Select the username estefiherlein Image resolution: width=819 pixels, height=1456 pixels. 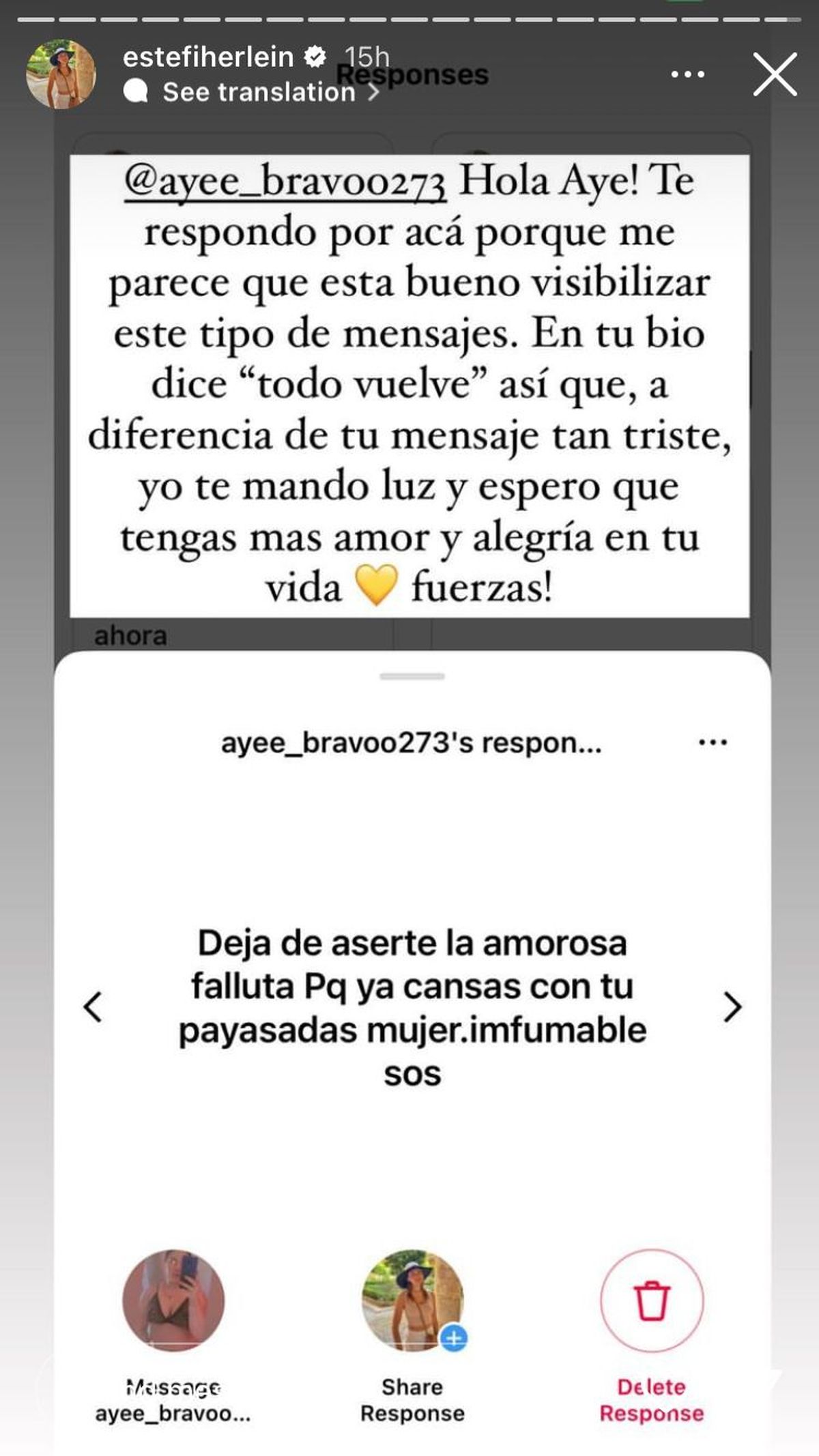[210, 57]
